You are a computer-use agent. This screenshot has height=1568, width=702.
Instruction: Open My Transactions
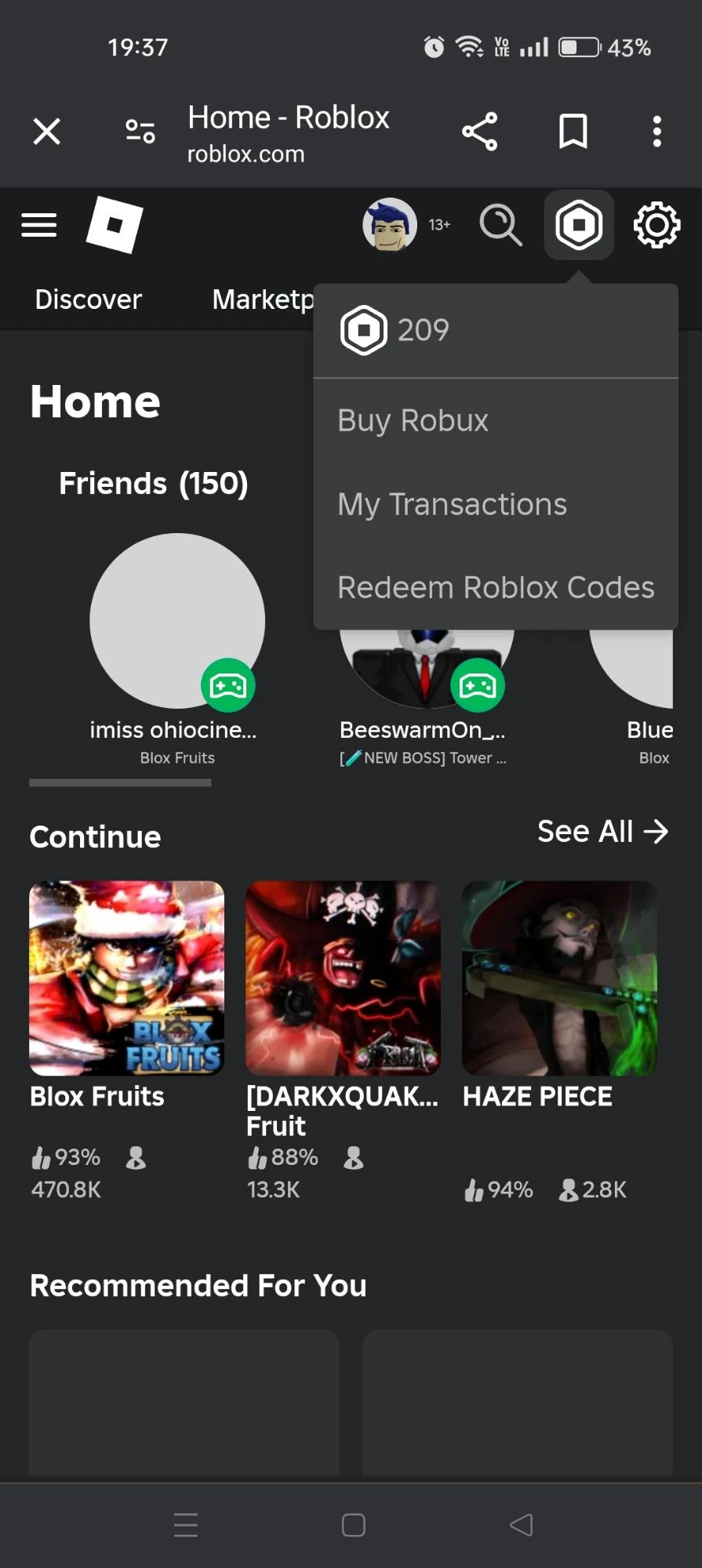452,504
